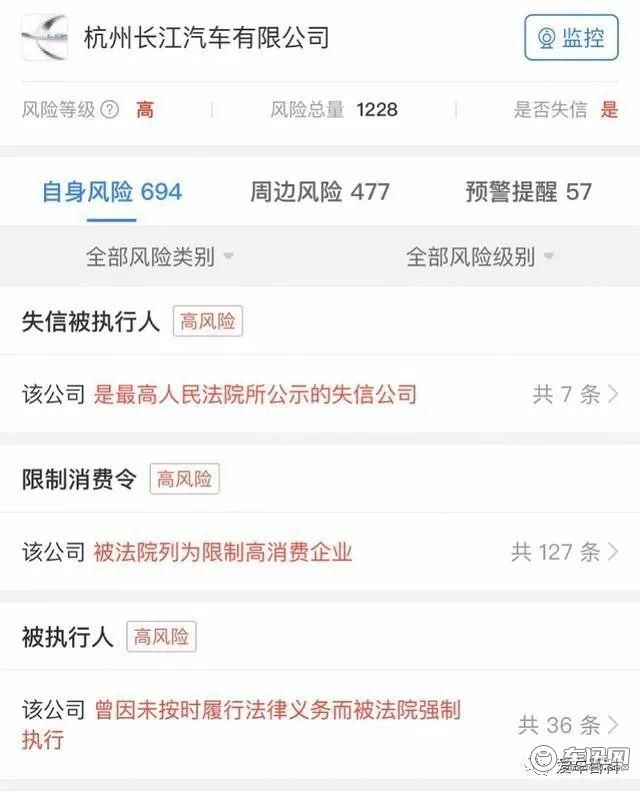Switch to the 自身风险 tab
640x794 pixels.
[x=111, y=192]
